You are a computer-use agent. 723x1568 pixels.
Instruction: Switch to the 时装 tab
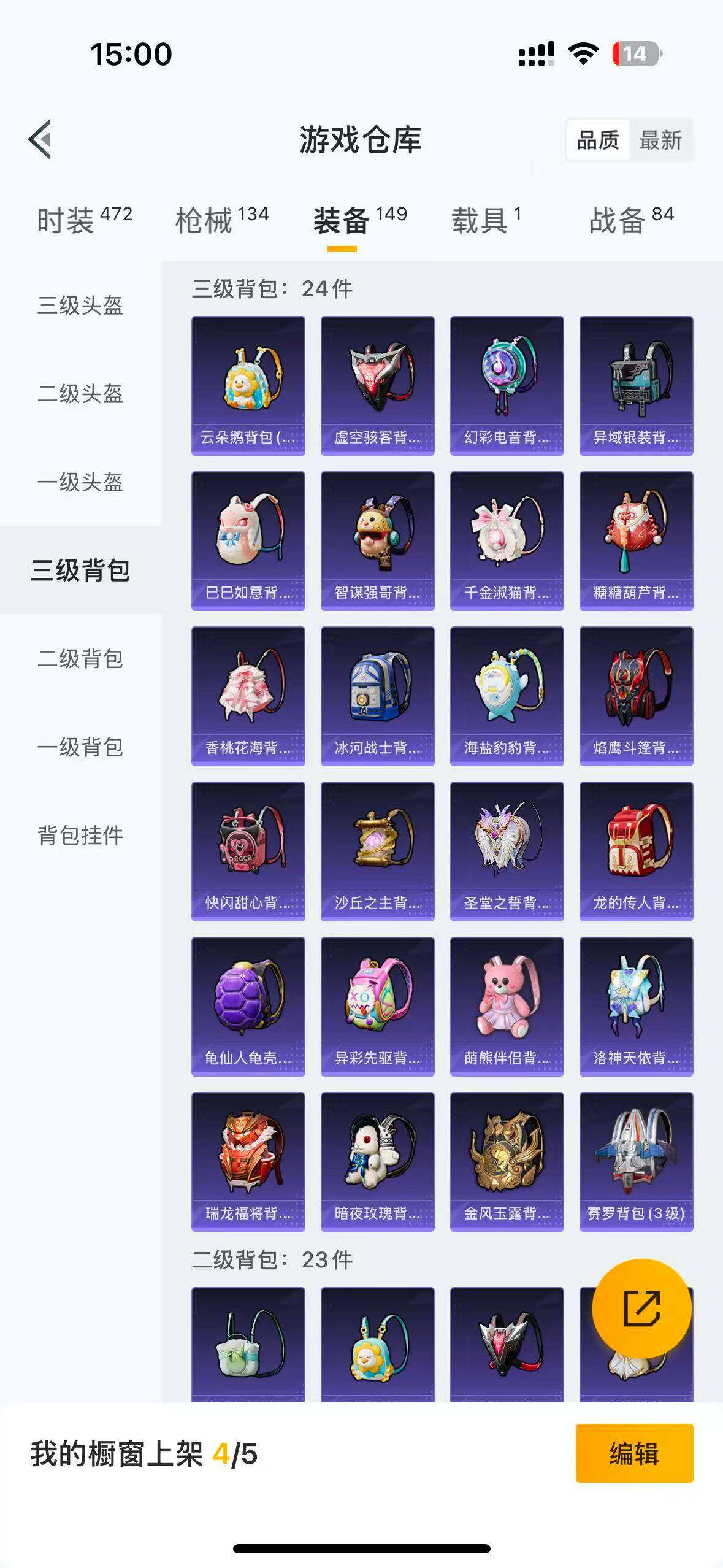tap(84, 220)
